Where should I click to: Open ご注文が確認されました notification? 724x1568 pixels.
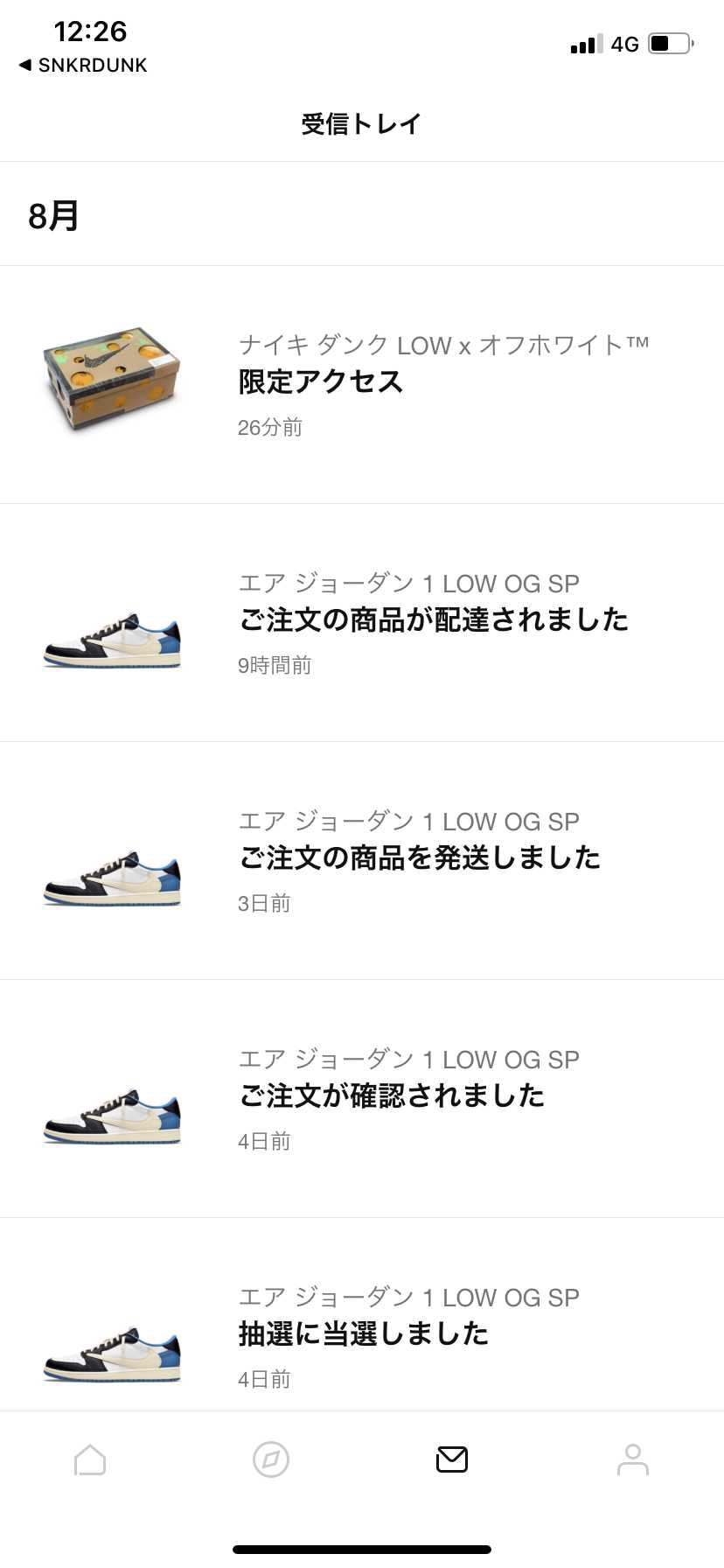coord(362,1099)
